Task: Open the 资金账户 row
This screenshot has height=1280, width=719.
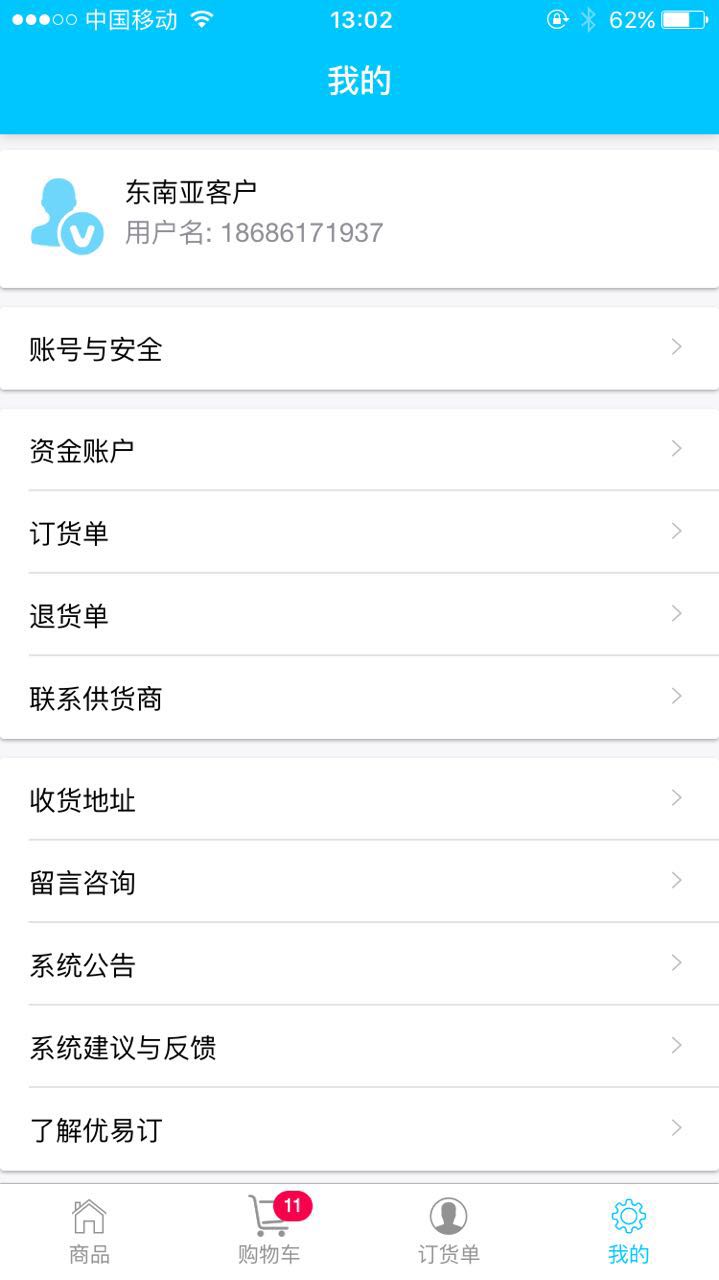Action: pyautogui.click(x=359, y=450)
